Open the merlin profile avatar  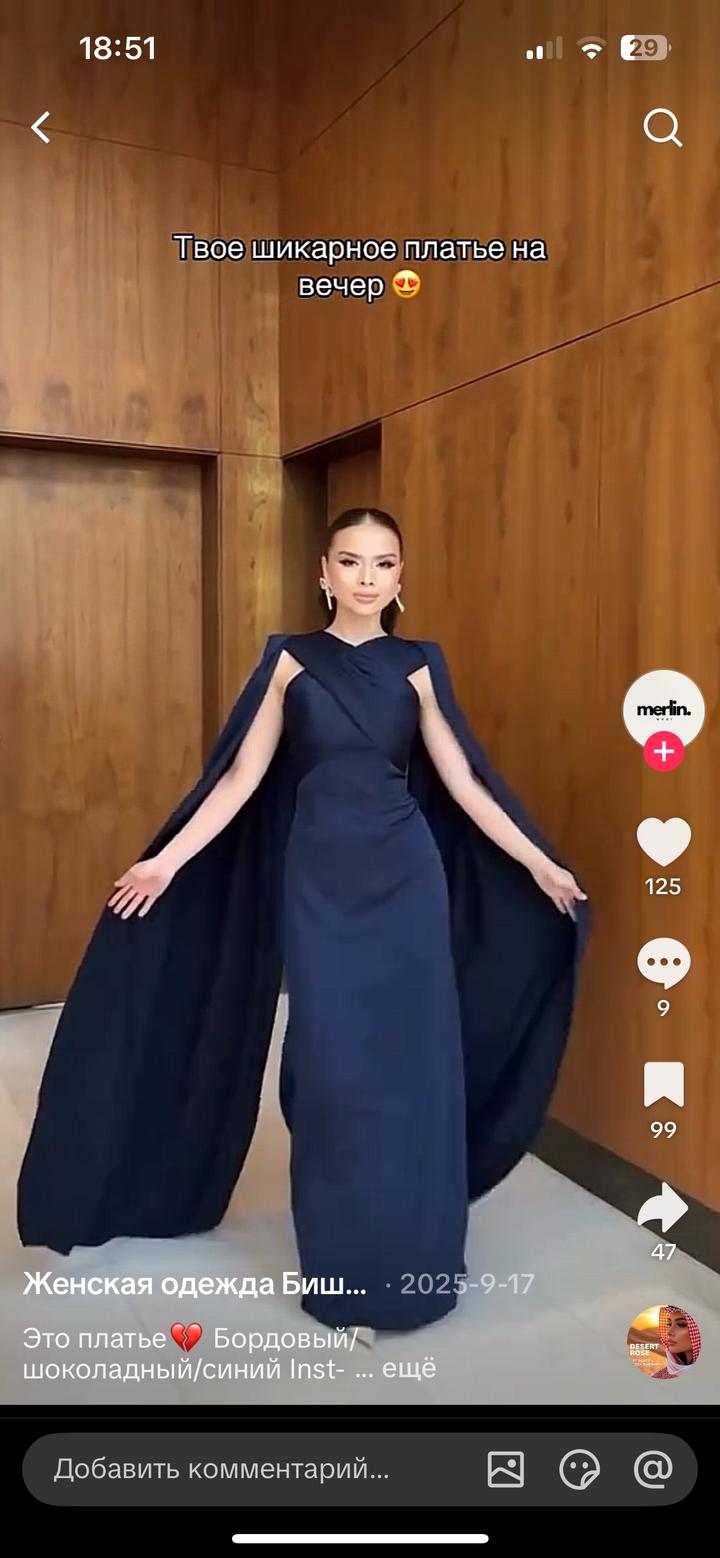(663, 710)
